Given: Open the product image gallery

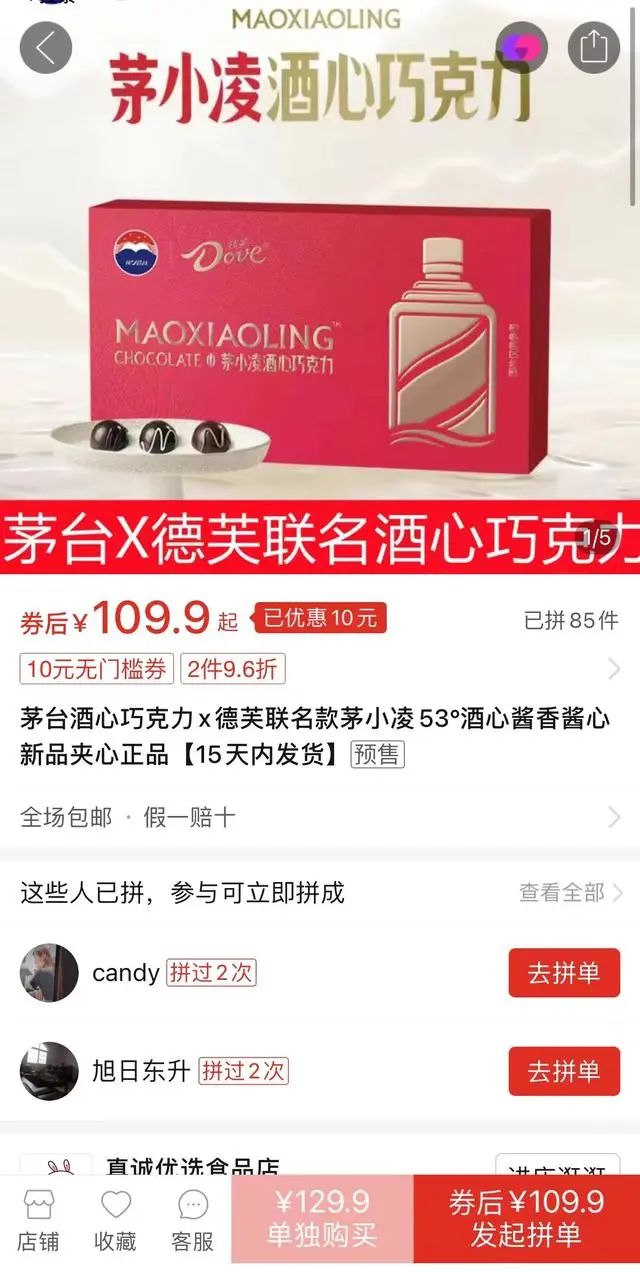Looking at the screenshot, I should pyautogui.click(x=320, y=300).
